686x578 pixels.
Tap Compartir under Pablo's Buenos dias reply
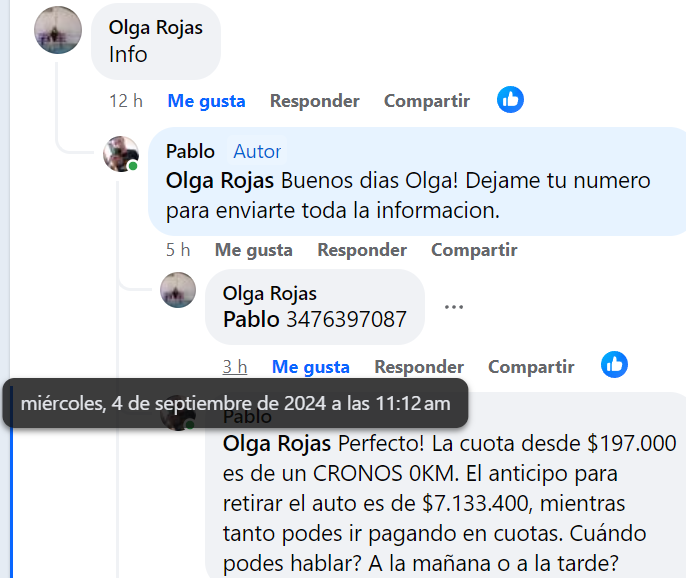pyautogui.click(x=473, y=250)
